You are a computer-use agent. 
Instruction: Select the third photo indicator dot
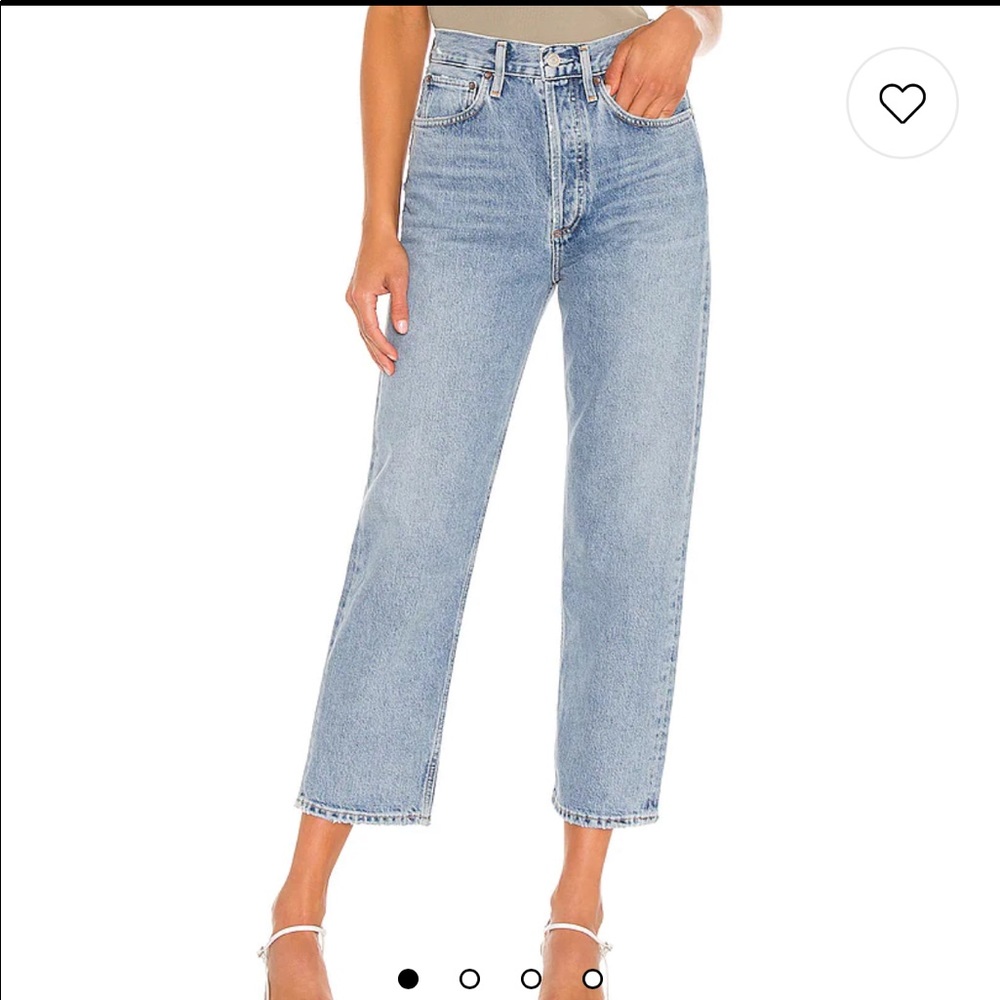click(531, 979)
